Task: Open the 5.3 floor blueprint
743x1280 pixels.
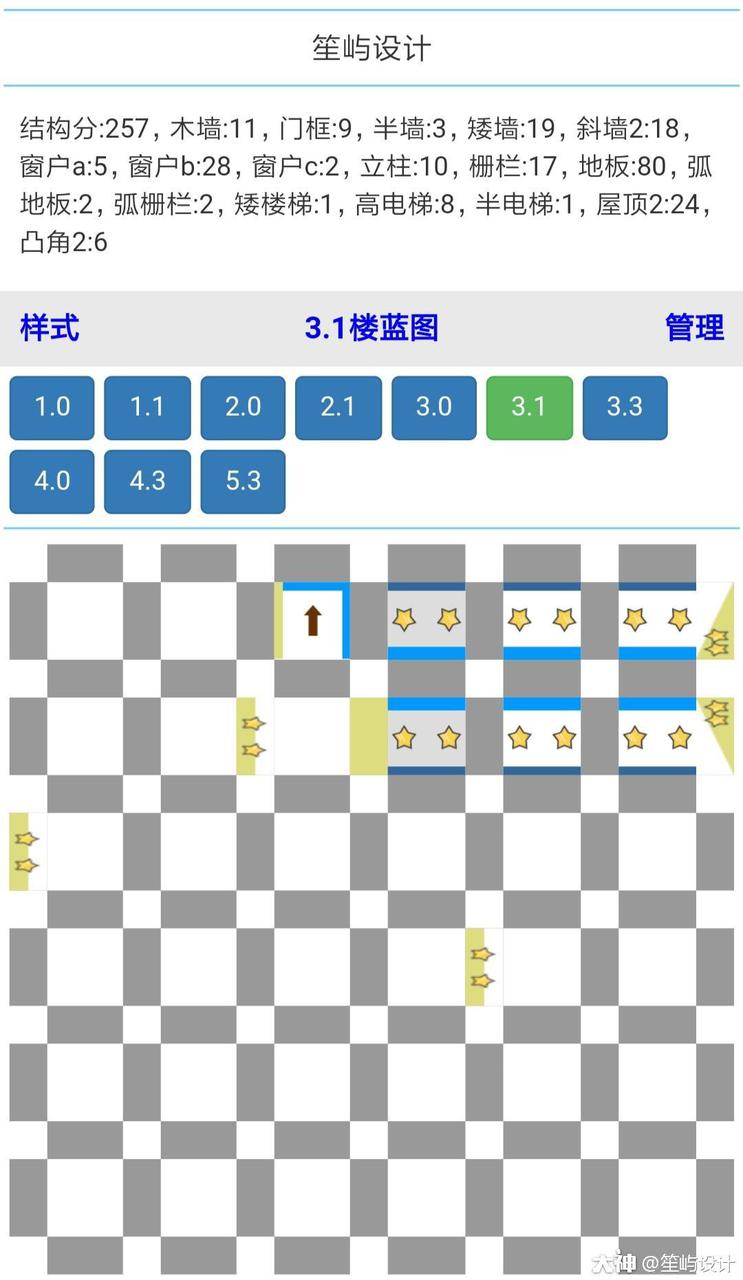Action: point(243,481)
